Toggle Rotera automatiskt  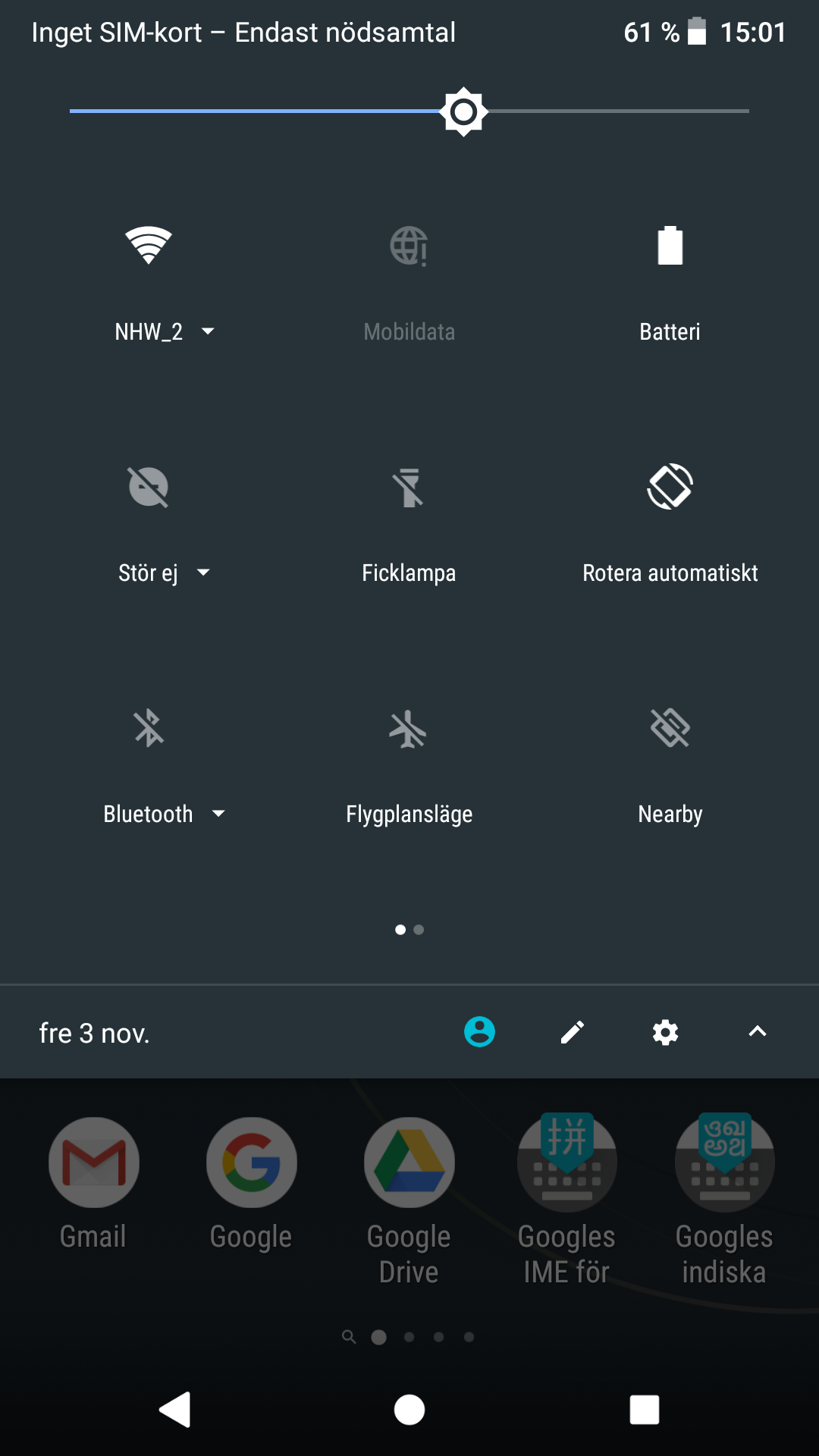coord(670,487)
